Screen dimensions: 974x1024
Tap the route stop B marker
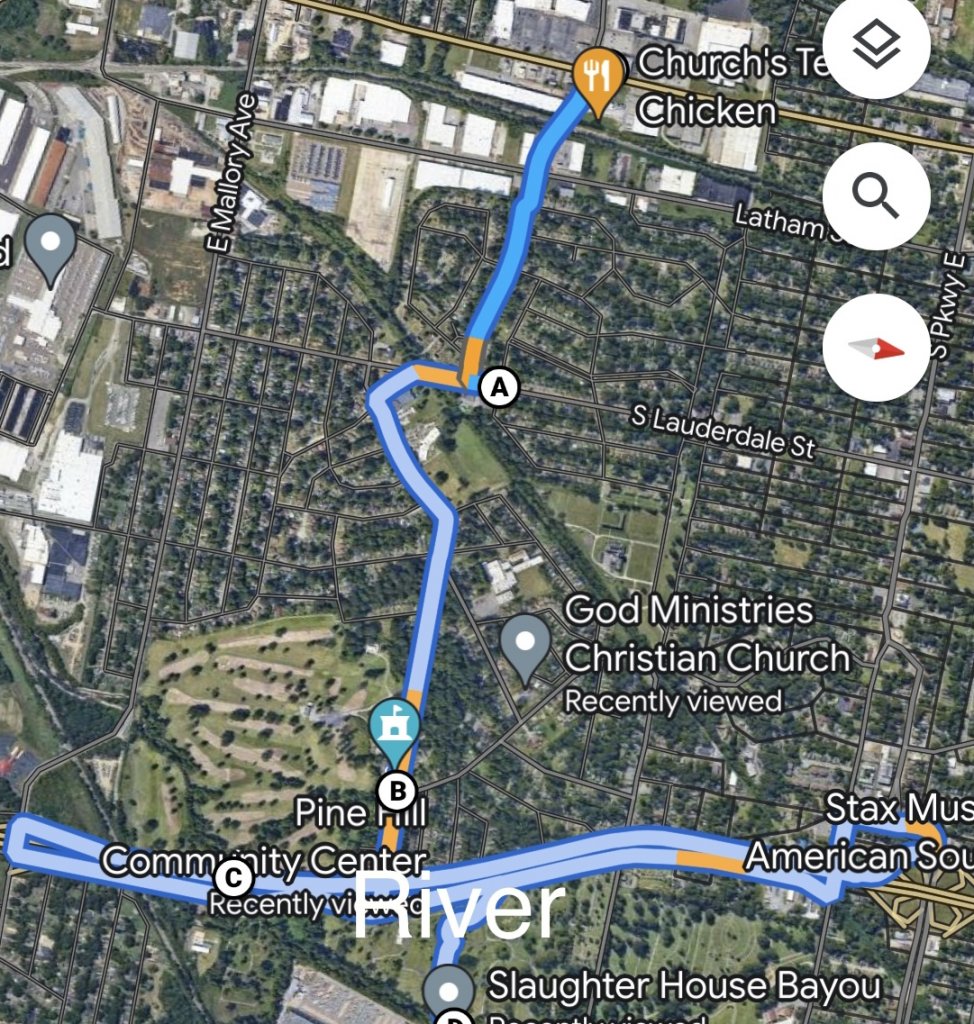[x=397, y=792]
